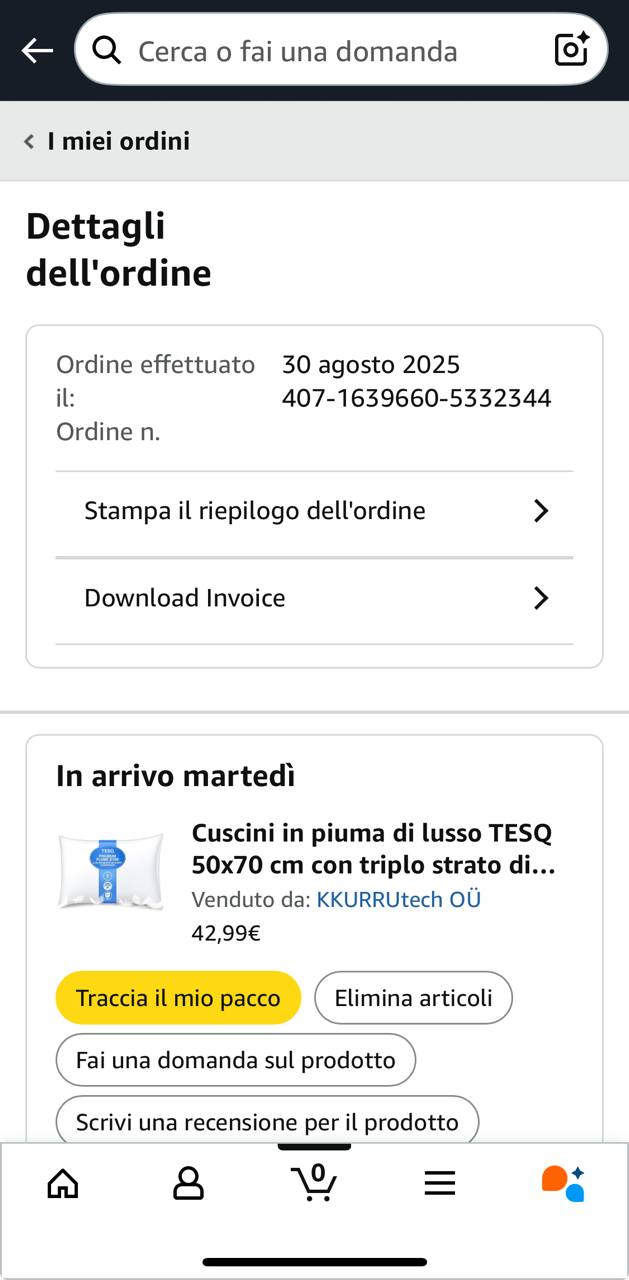Screen dimensions: 629x1280
Task: Open the AI assistant chat tab
Action: (x=564, y=1184)
